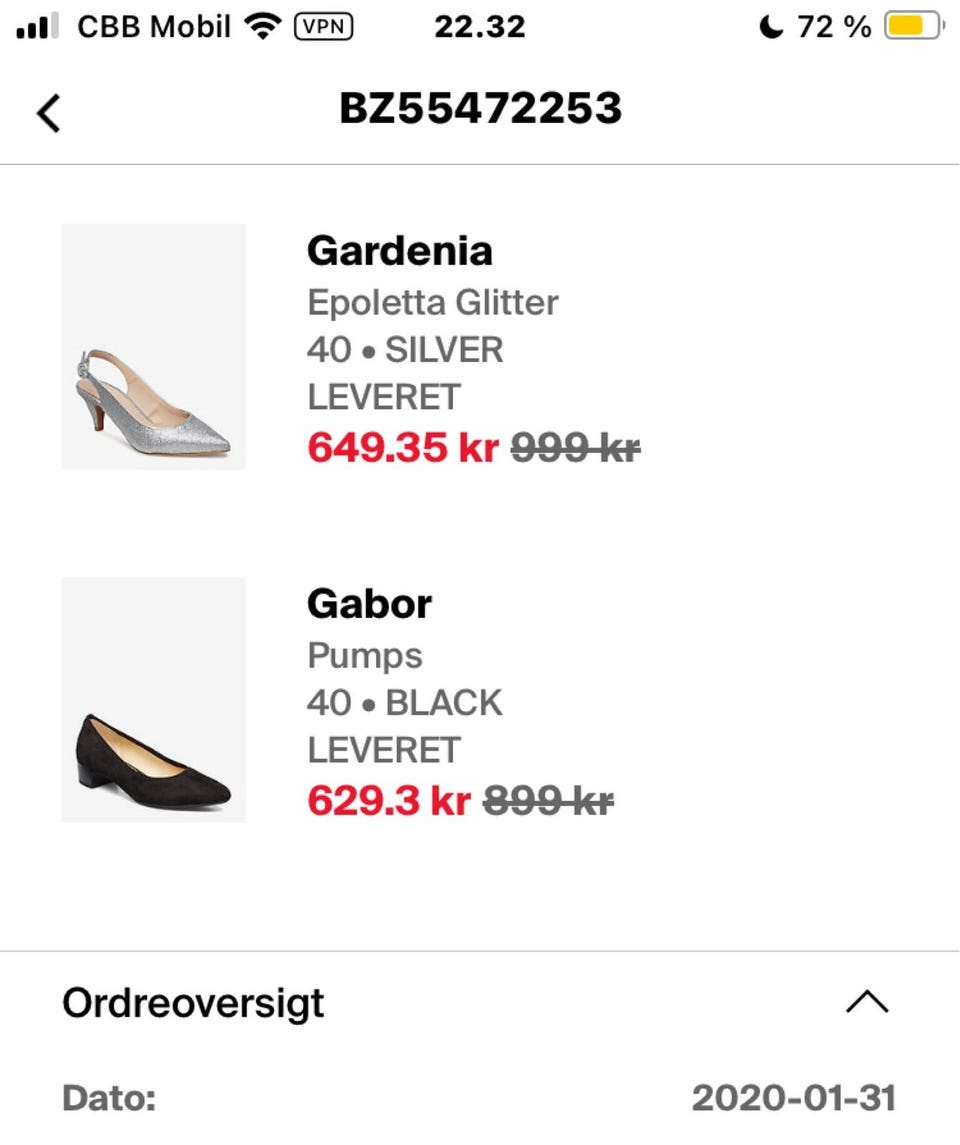
Task: Tap the back arrow to return to orders
Action: pyautogui.click(x=46, y=112)
